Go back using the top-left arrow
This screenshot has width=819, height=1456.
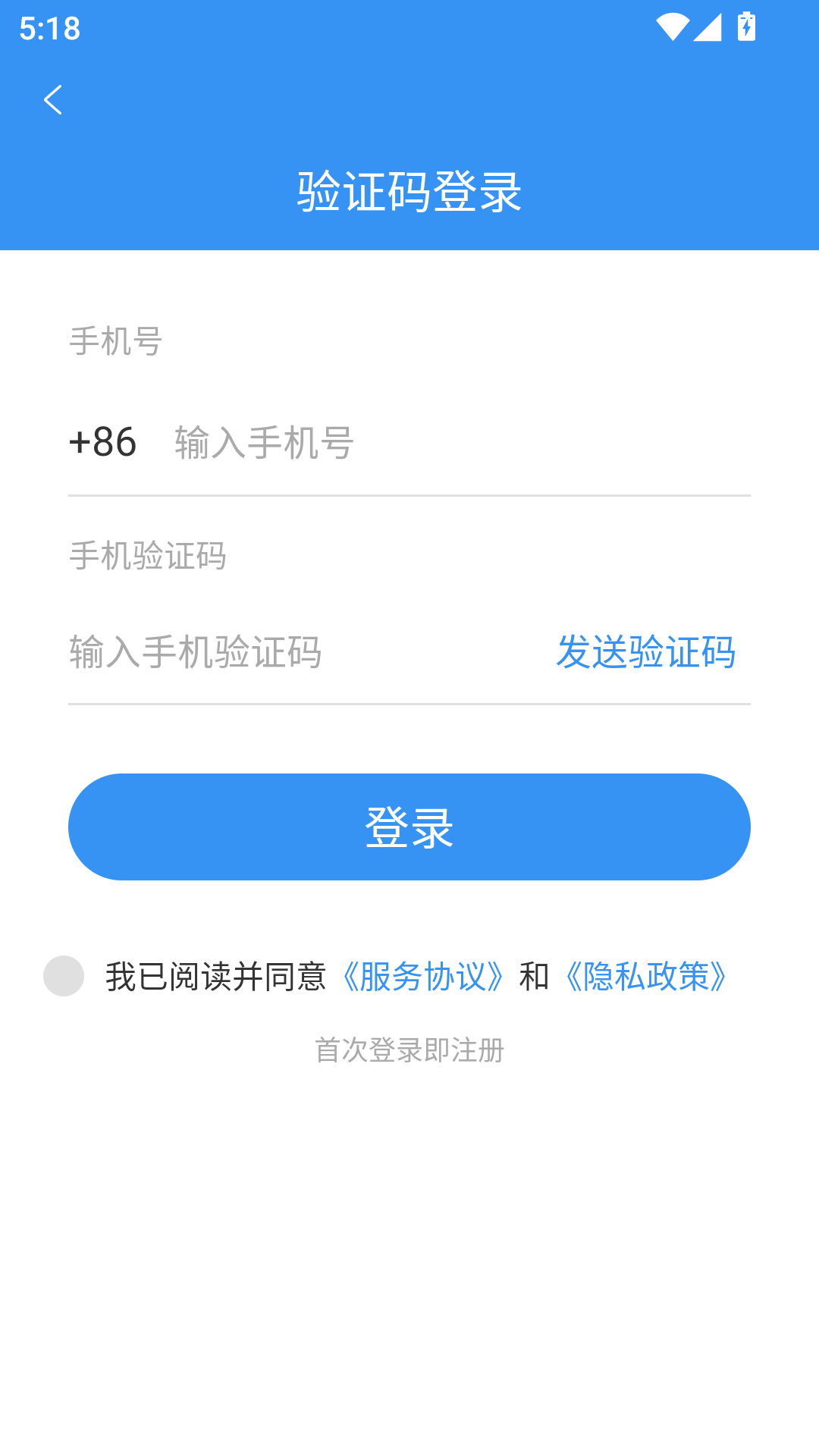point(53,100)
